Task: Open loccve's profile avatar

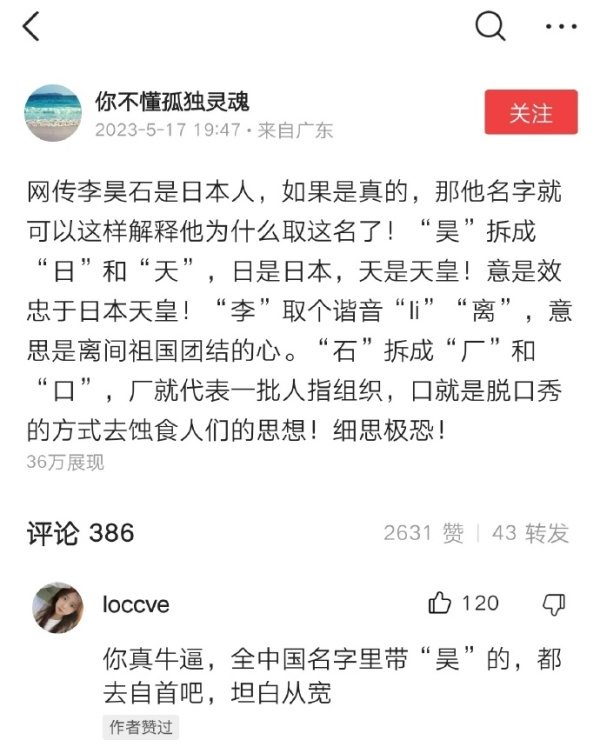Action: coord(58,608)
